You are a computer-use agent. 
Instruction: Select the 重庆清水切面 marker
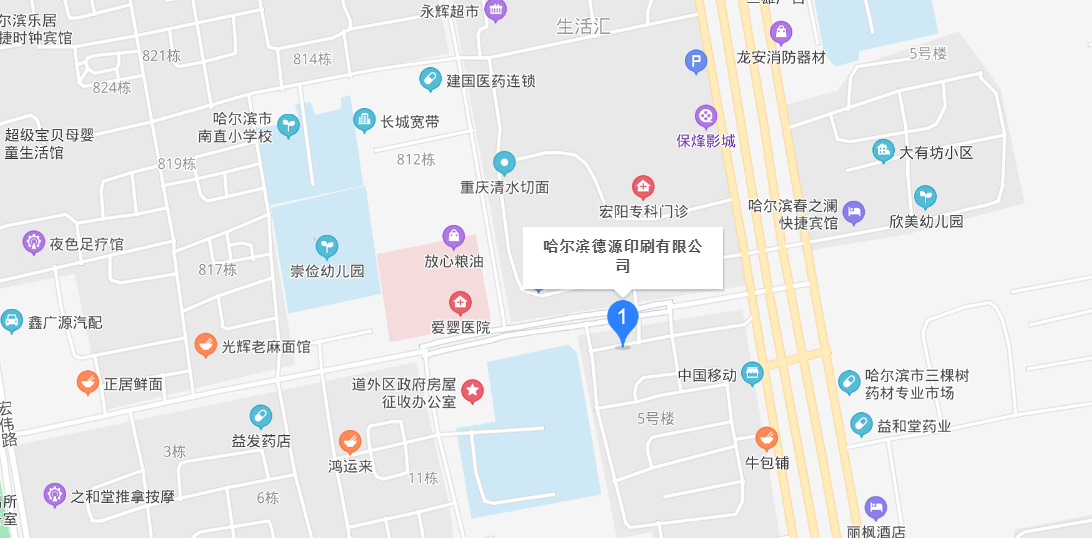pos(505,162)
